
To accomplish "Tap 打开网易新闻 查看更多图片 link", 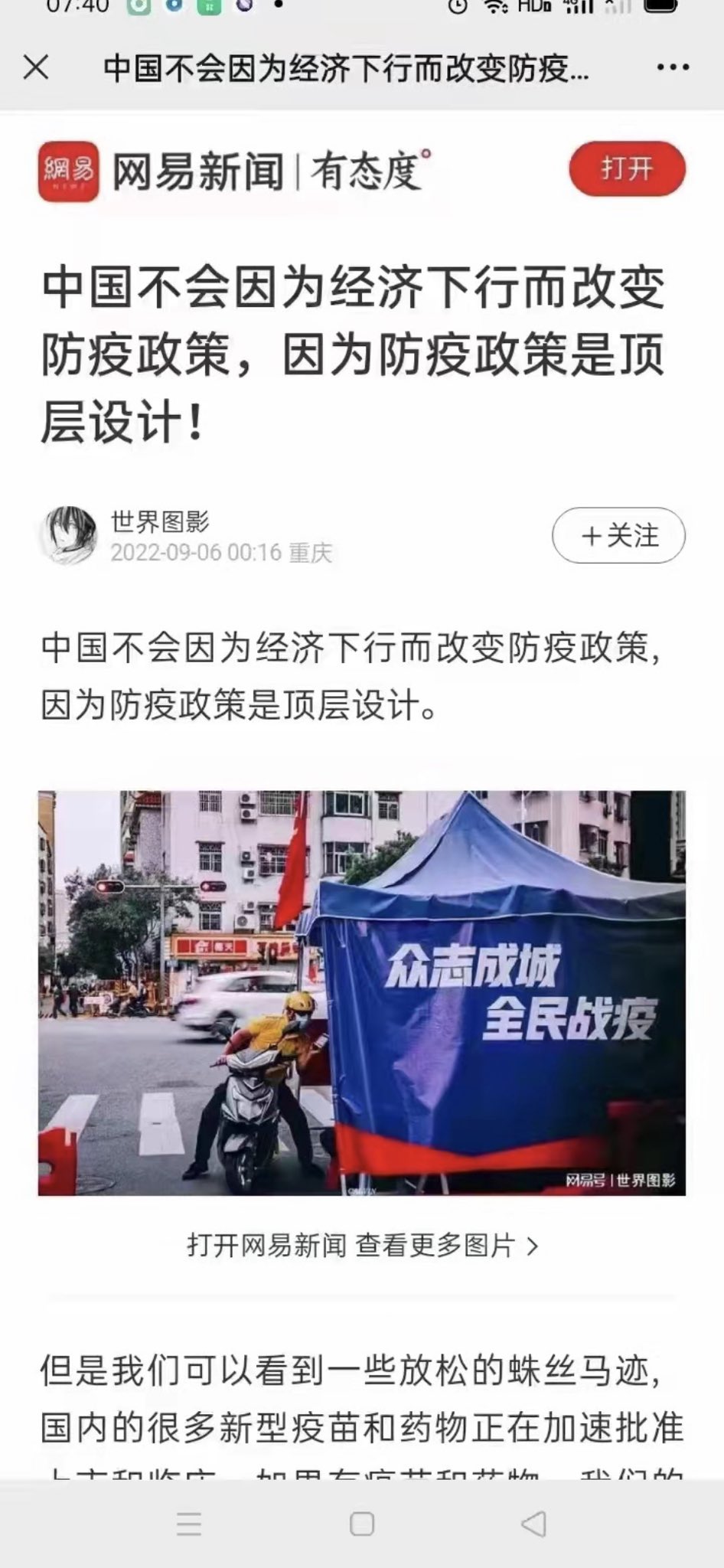I will pyautogui.click(x=362, y=1246).
